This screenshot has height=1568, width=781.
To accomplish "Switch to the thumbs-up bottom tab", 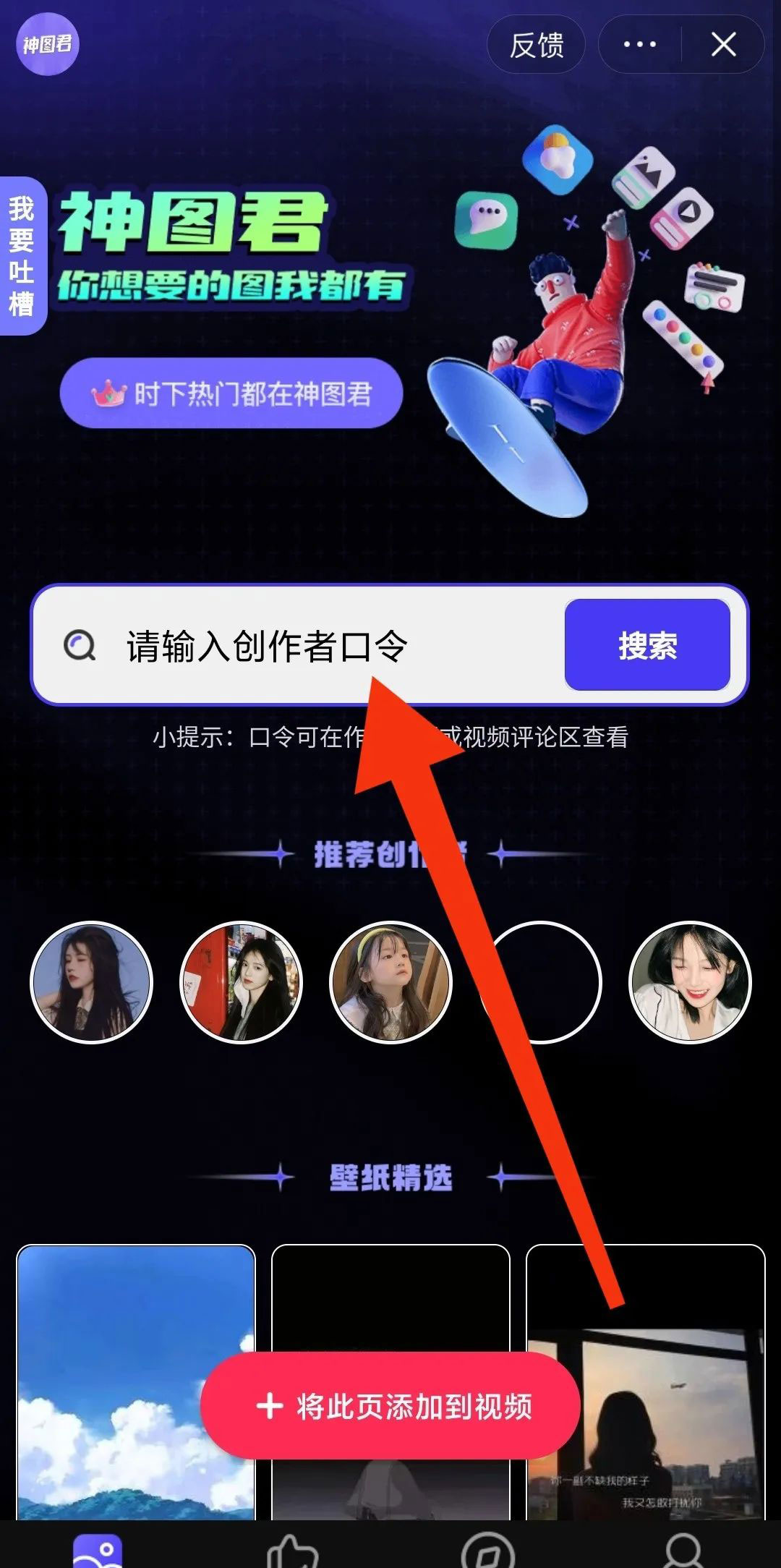I will [x=292, y=1551].
